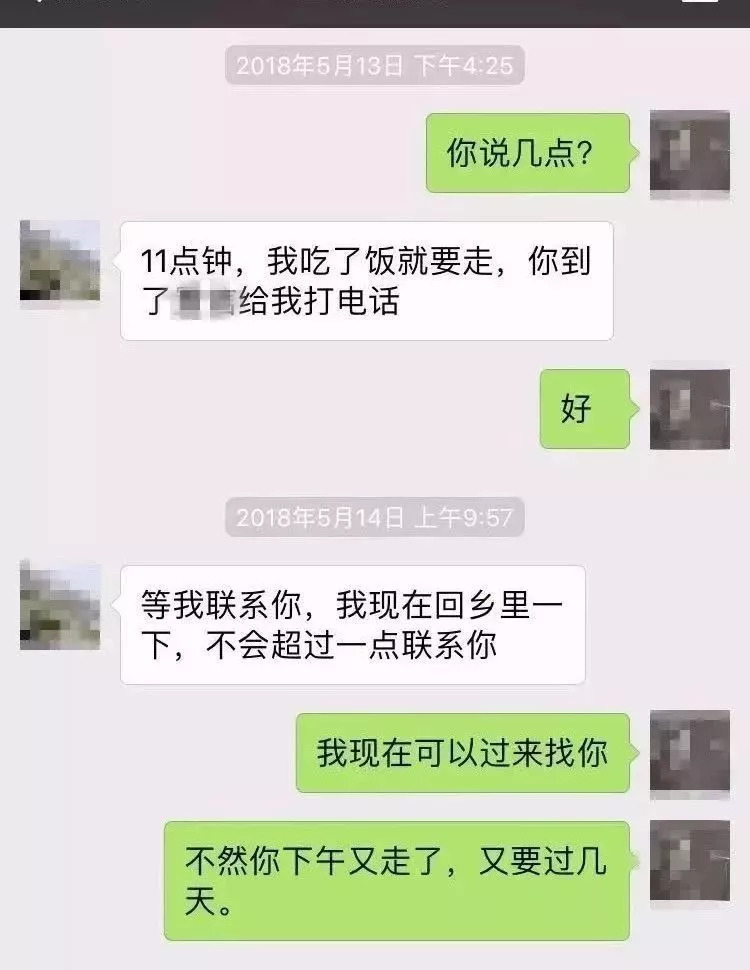This screenshot has height=970, width=750.
Task: Tap the date stamp "2018年5月14日 上午9:57"
Action: point(374,516)
